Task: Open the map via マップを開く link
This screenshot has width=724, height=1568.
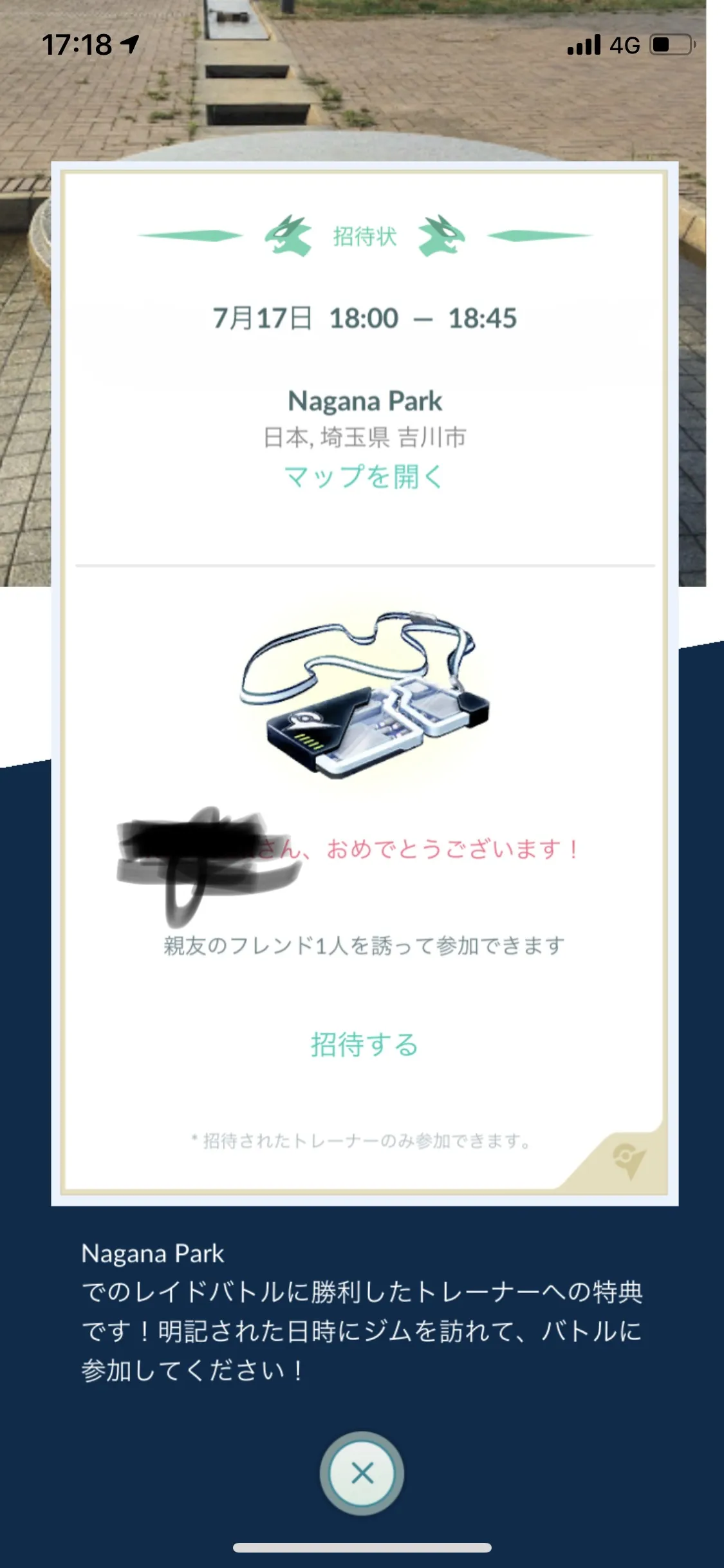Action: [x=364, y=477]
